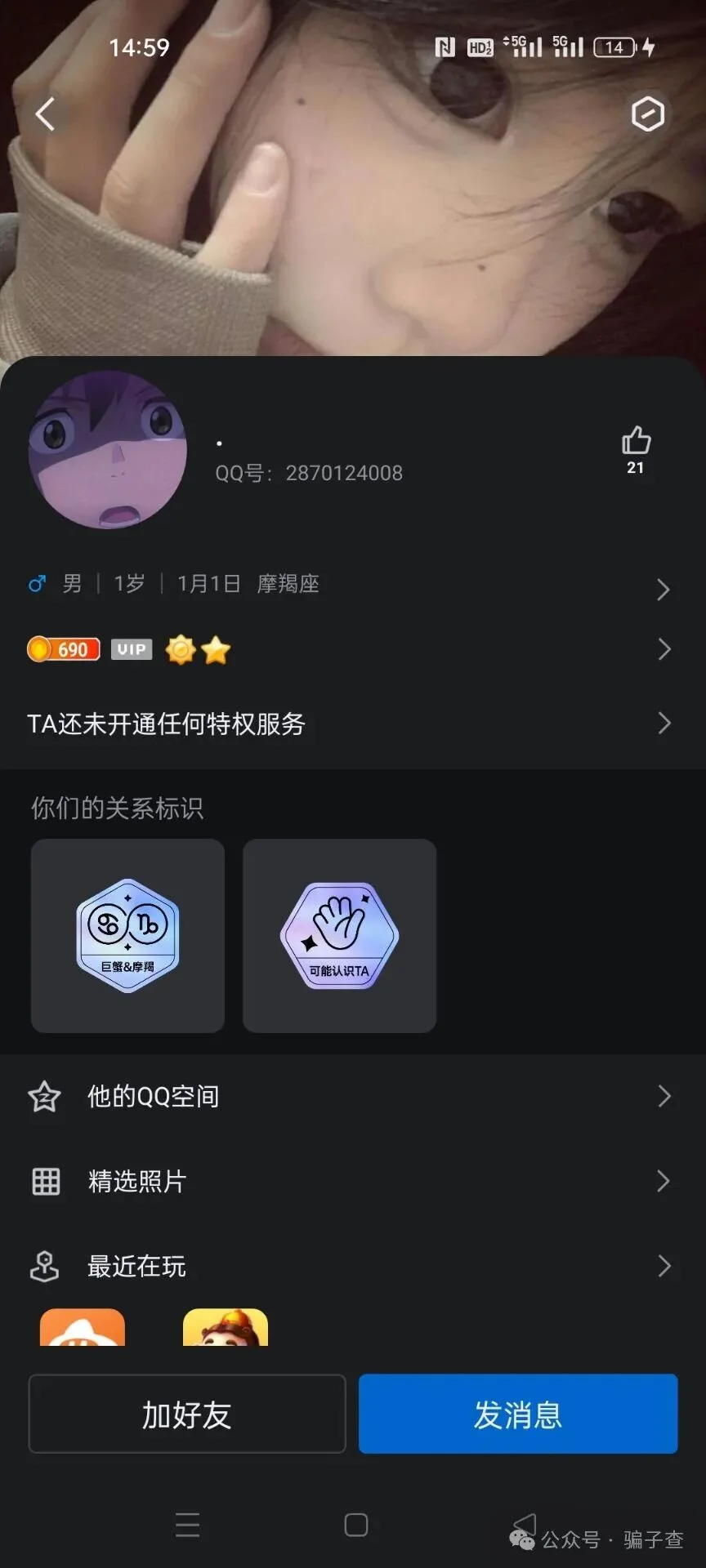706x1568 pixels.
Task: Like this profile with thumbs-up
Action: (636, 448)
